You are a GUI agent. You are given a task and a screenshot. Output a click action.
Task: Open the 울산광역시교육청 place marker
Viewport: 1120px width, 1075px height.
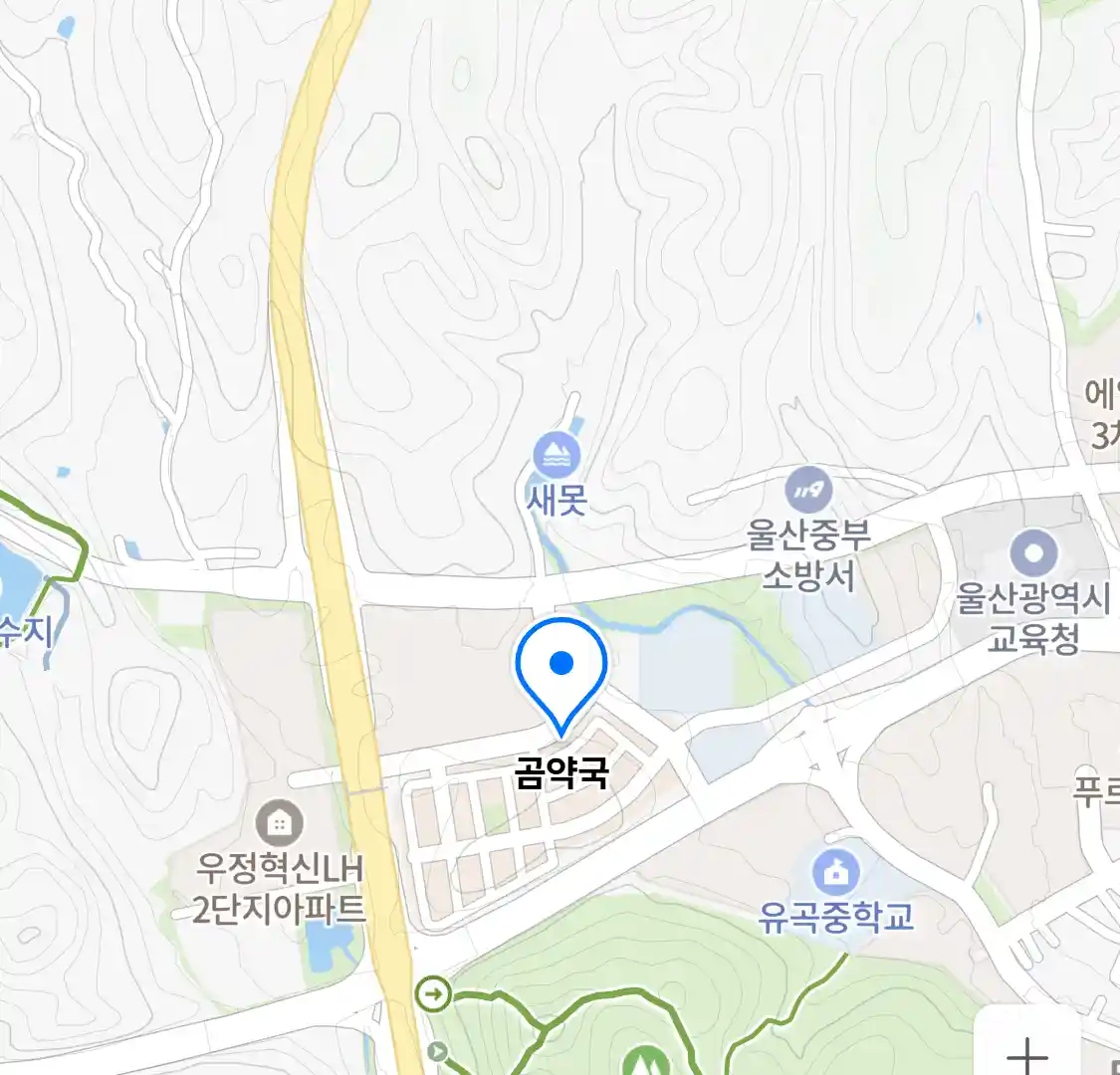[x=1034, y=552]
